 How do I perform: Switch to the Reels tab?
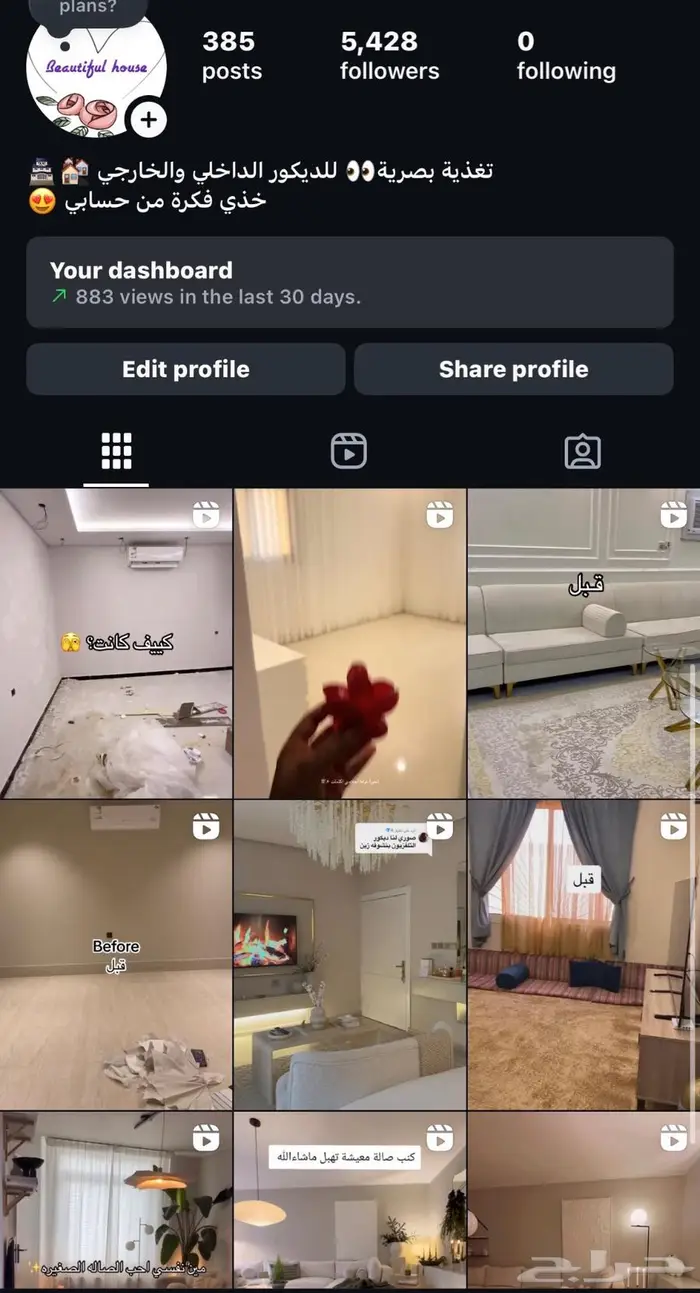[x=349, y=452]
